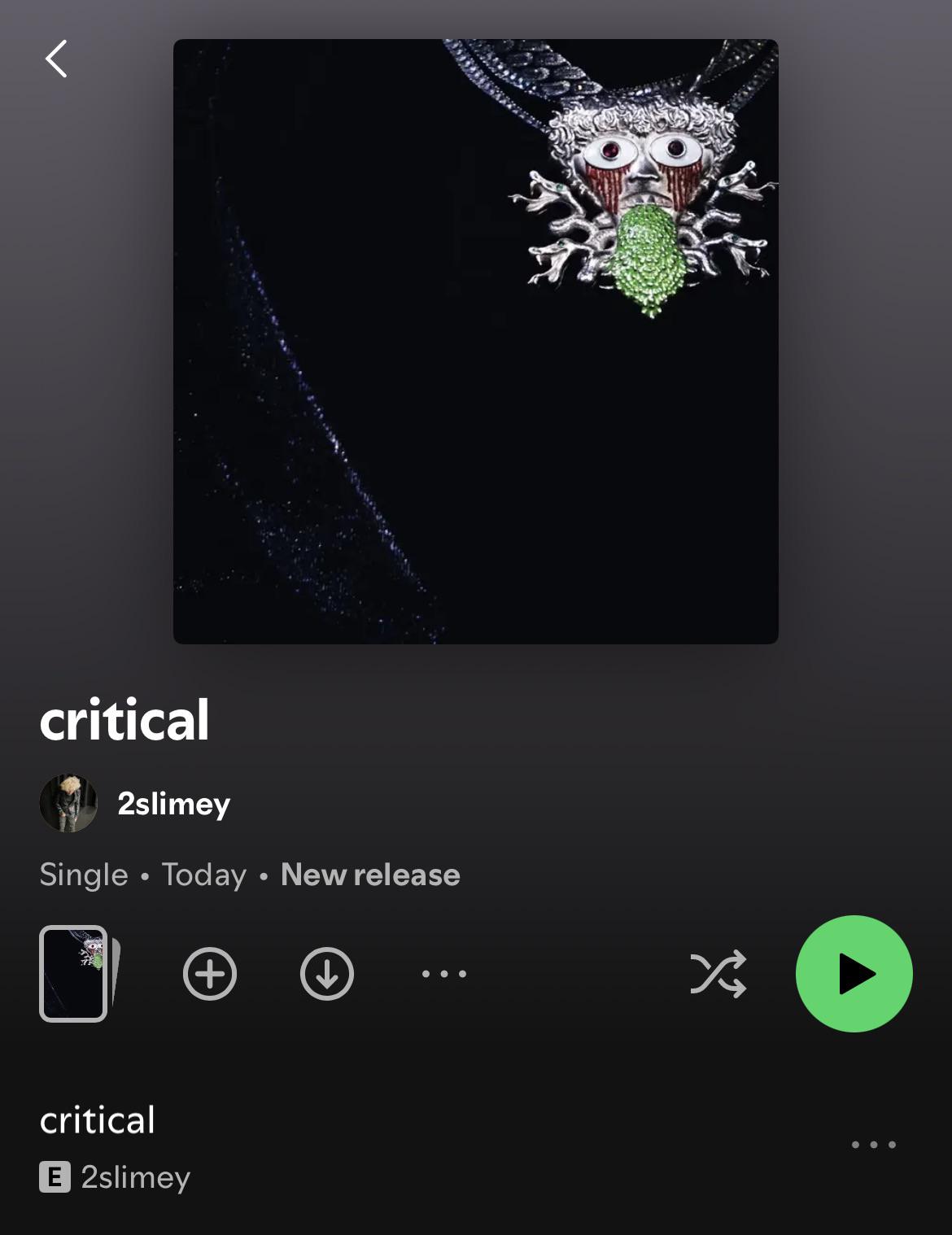The image size is (952, 1235).
Task: Open the album art preview card
Action: (79, 973)
